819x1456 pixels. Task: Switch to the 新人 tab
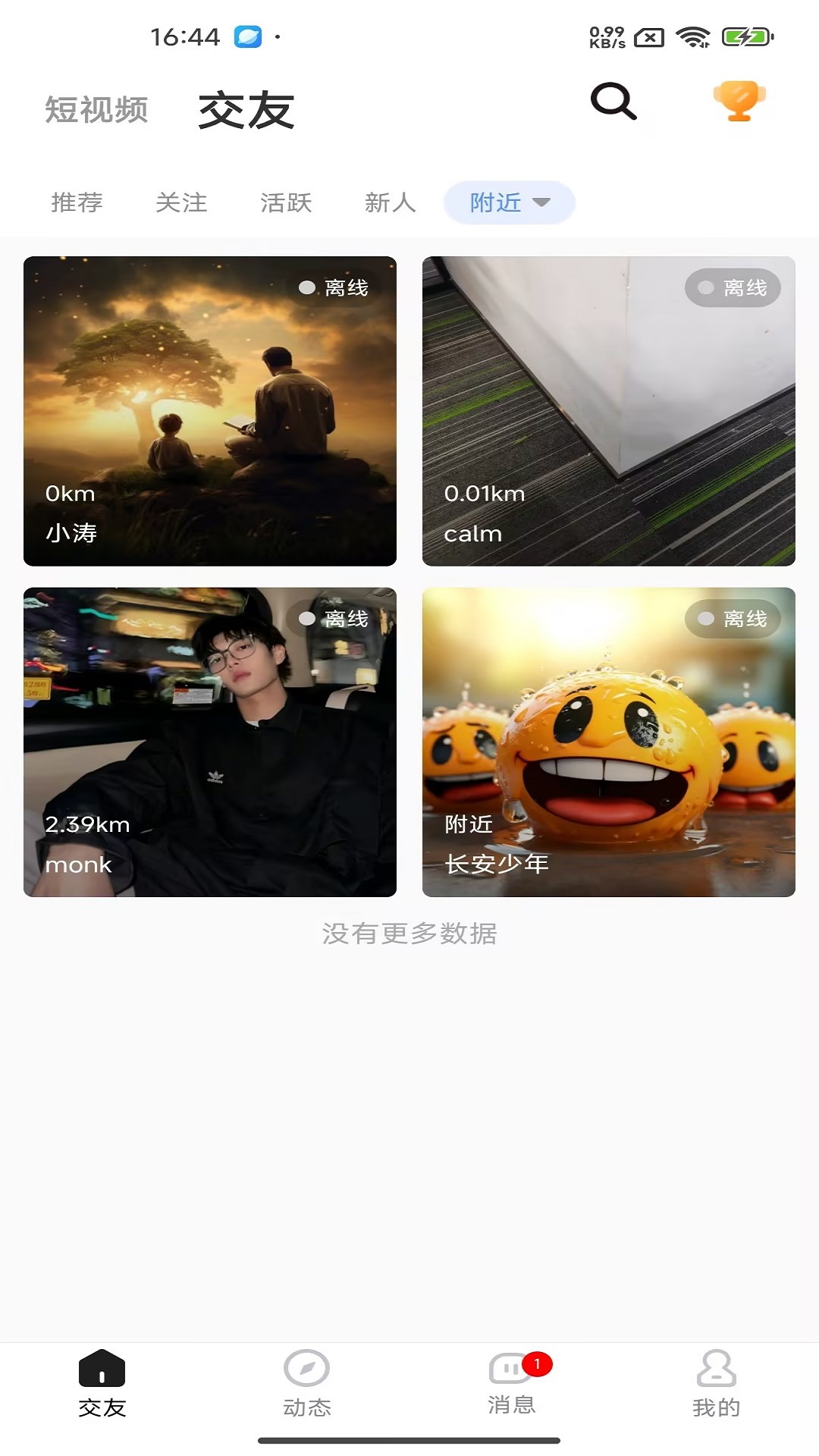click(390, 202)
